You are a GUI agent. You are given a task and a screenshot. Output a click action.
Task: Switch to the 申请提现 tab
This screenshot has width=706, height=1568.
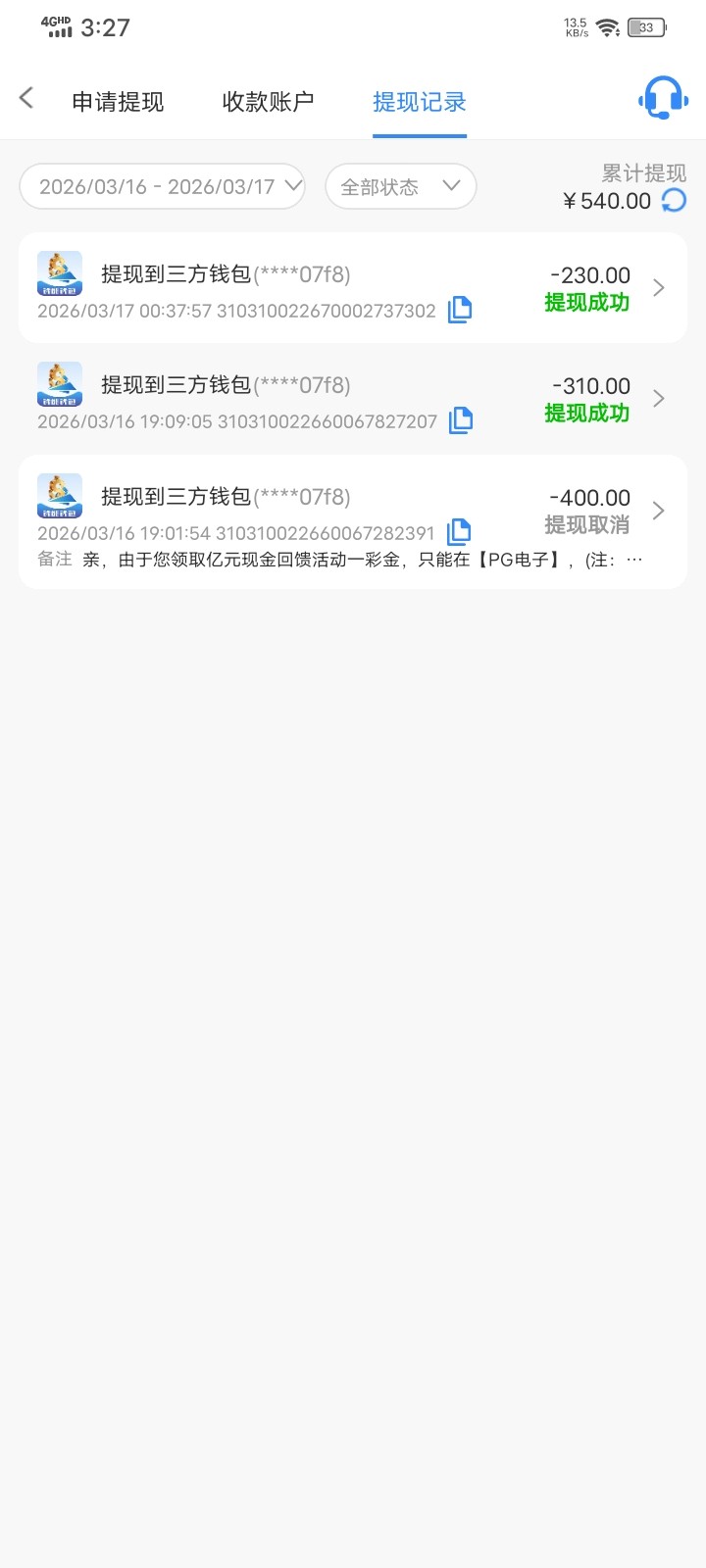tap(118, 102)
